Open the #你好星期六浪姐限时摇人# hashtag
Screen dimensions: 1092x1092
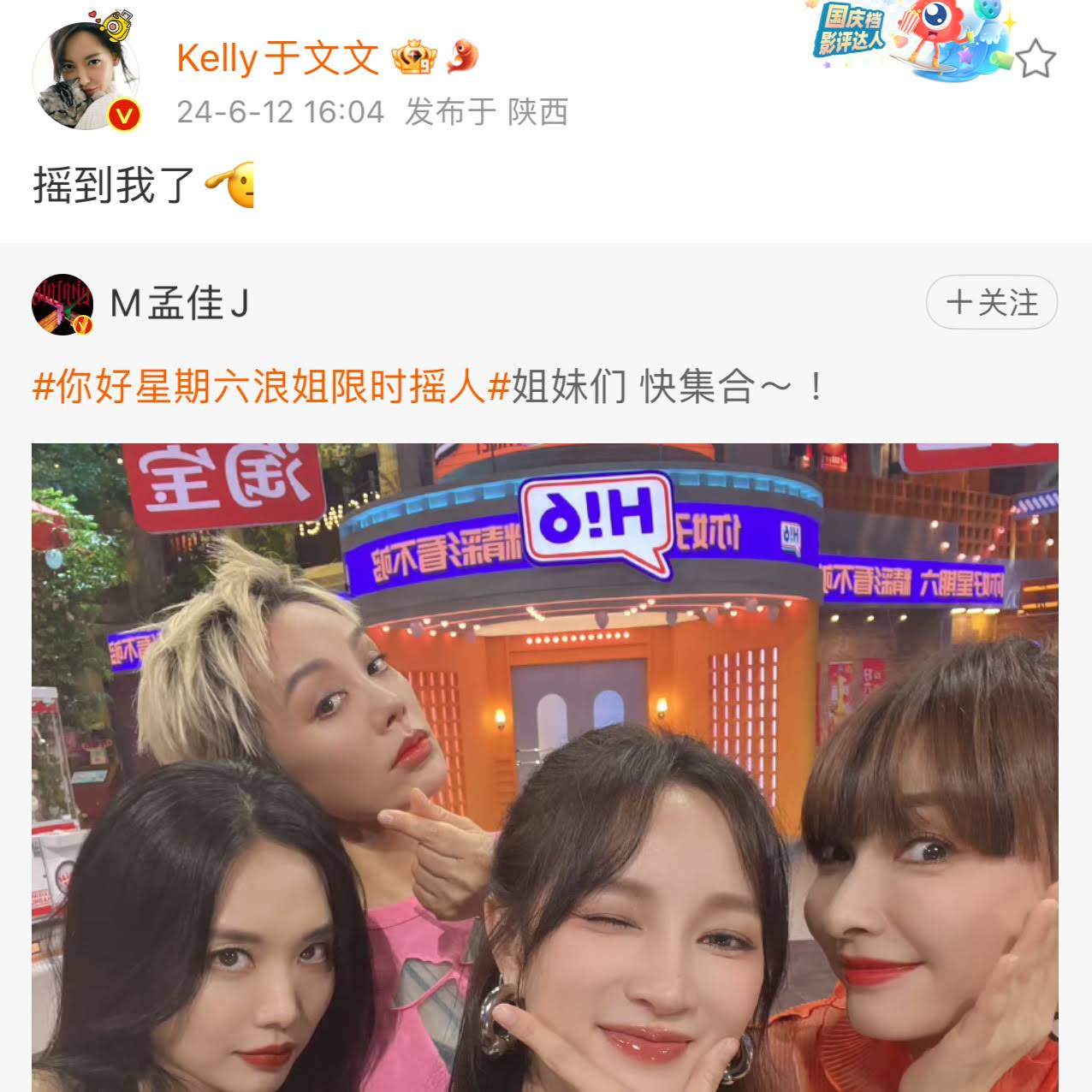pos(270,387)
